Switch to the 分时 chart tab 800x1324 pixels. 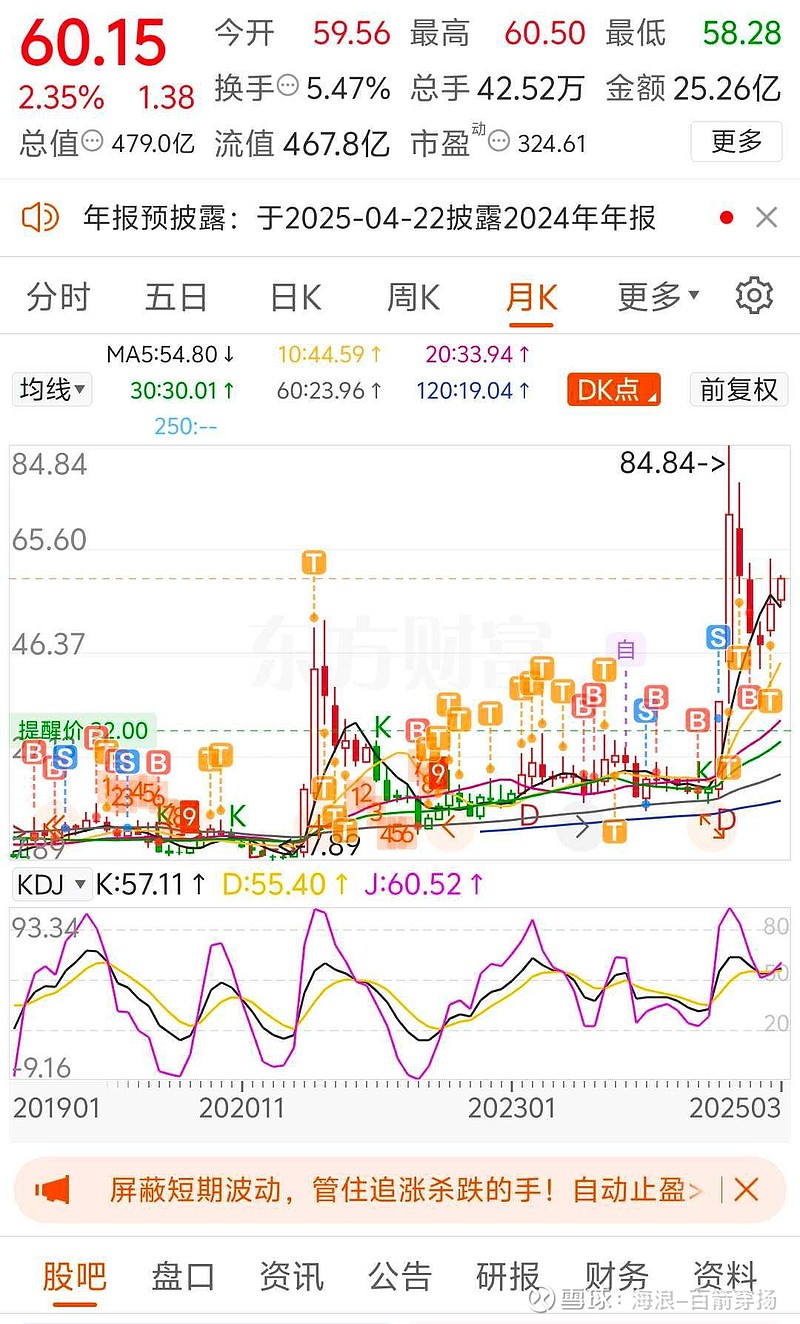click(x=58, y=297)
